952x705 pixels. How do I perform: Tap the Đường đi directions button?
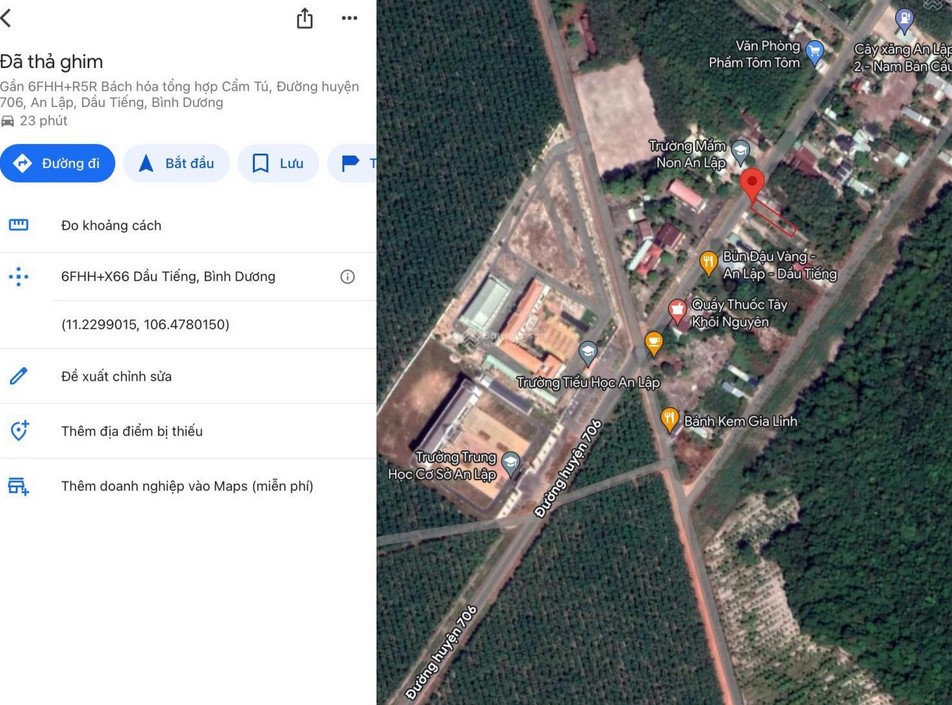pyautogui.click(x=58, y=163)
